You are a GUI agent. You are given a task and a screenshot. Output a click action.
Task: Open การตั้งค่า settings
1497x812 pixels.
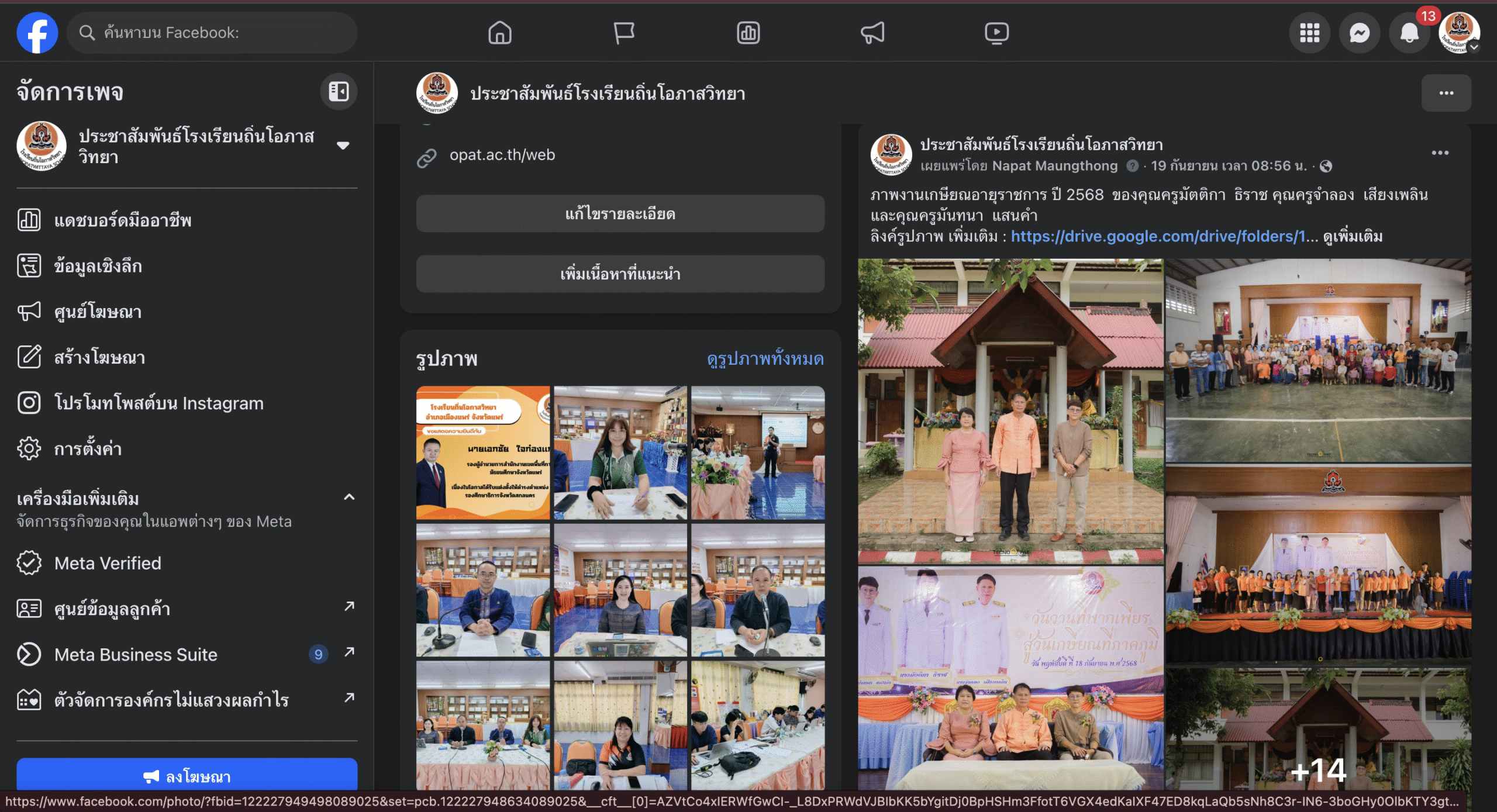88,448
